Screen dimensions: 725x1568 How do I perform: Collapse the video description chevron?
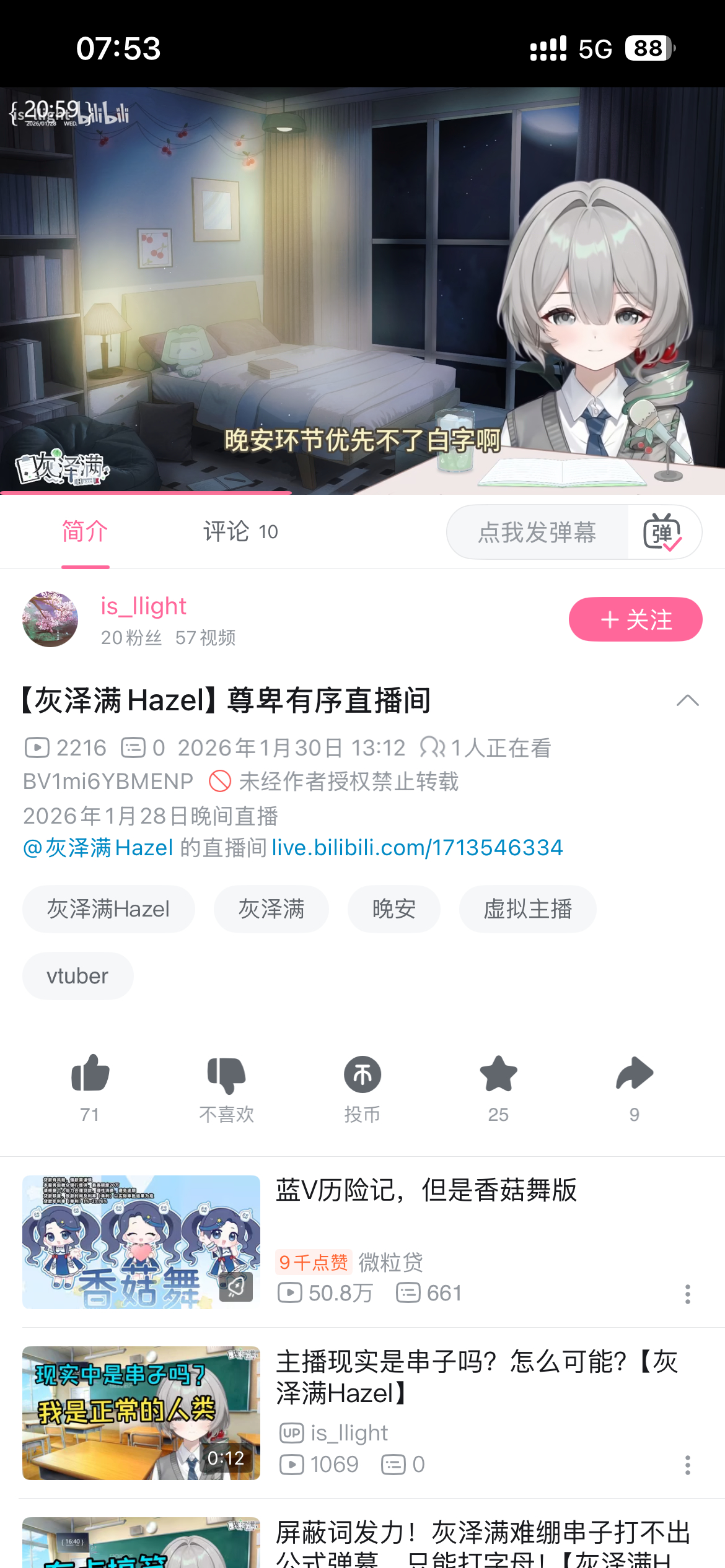687,701
